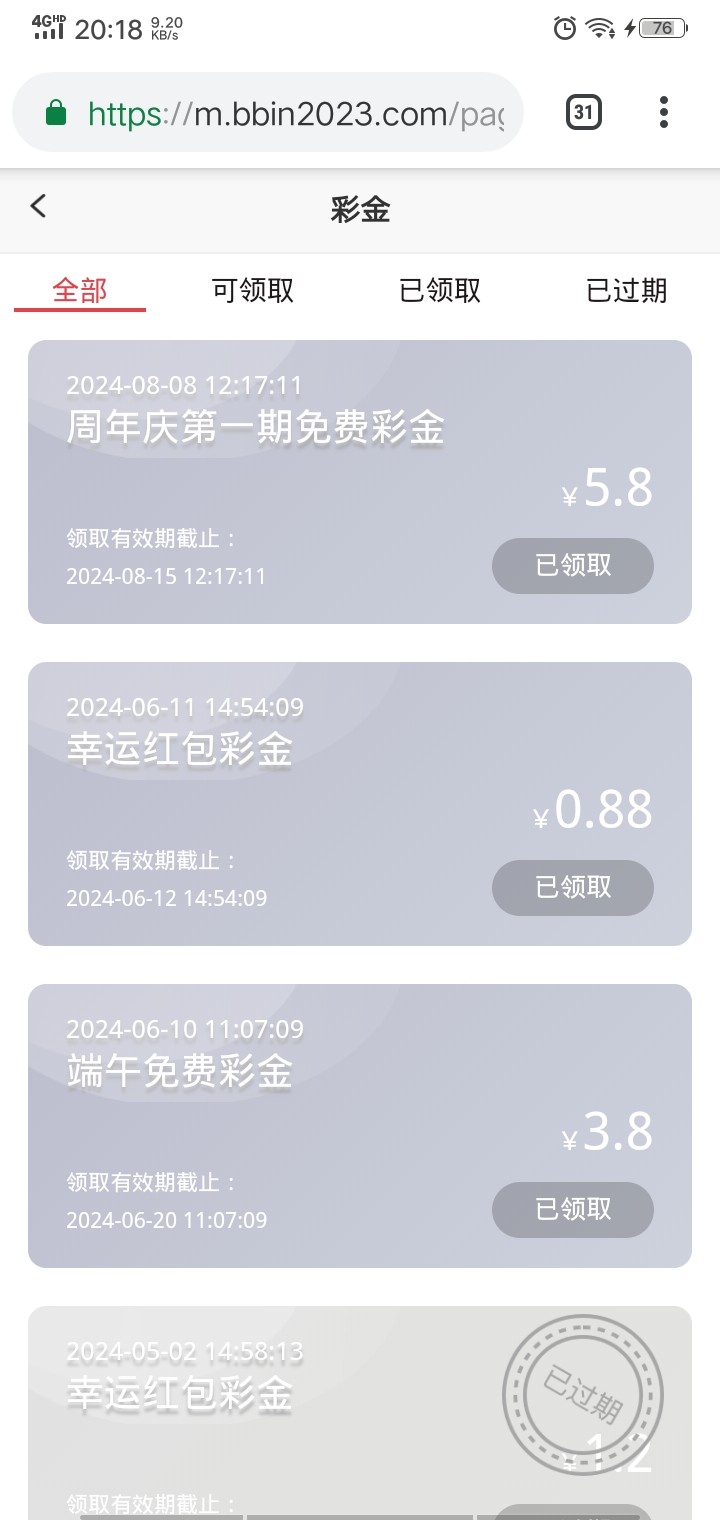The image size is (720, 1520).
Task: Tap 已领取 on the 端午免费彩金 card
Action: click(x=573, y=1210)
